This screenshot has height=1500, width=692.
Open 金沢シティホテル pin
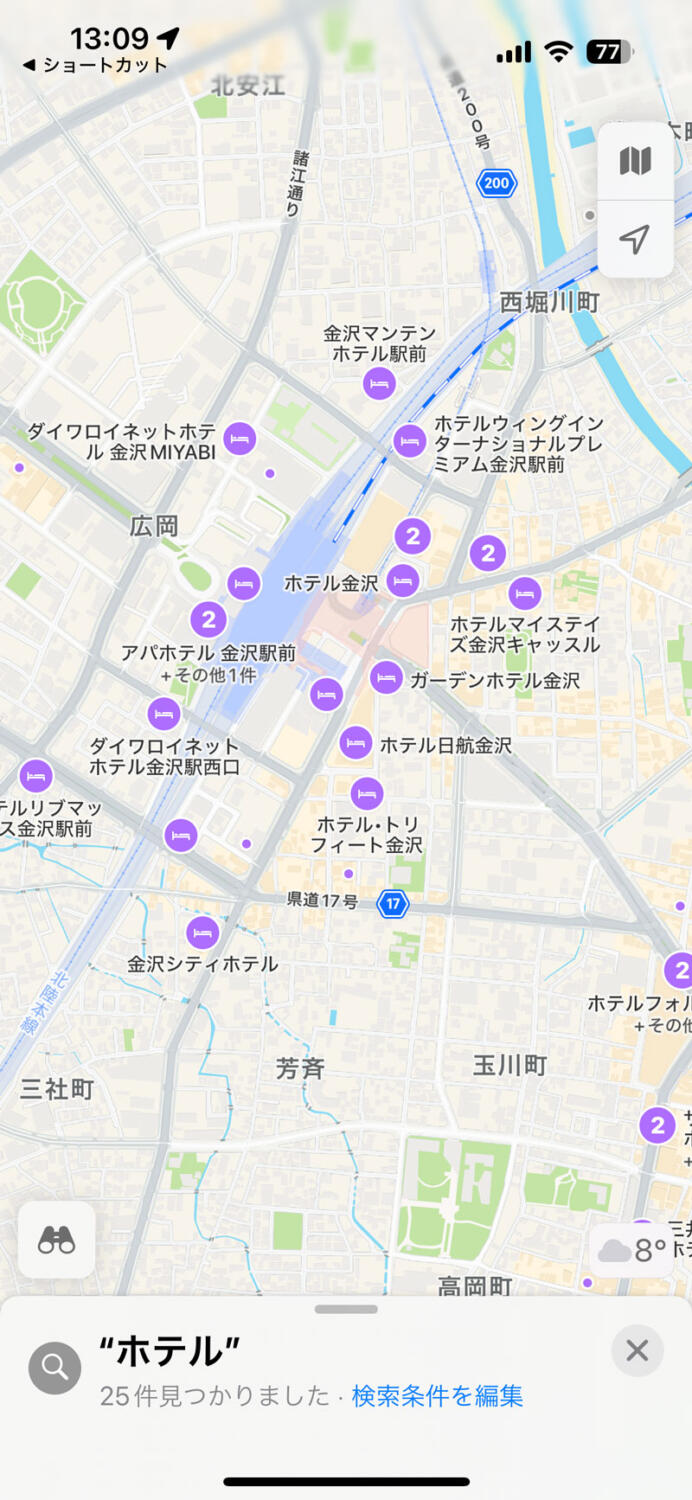(x=202, y=933)
